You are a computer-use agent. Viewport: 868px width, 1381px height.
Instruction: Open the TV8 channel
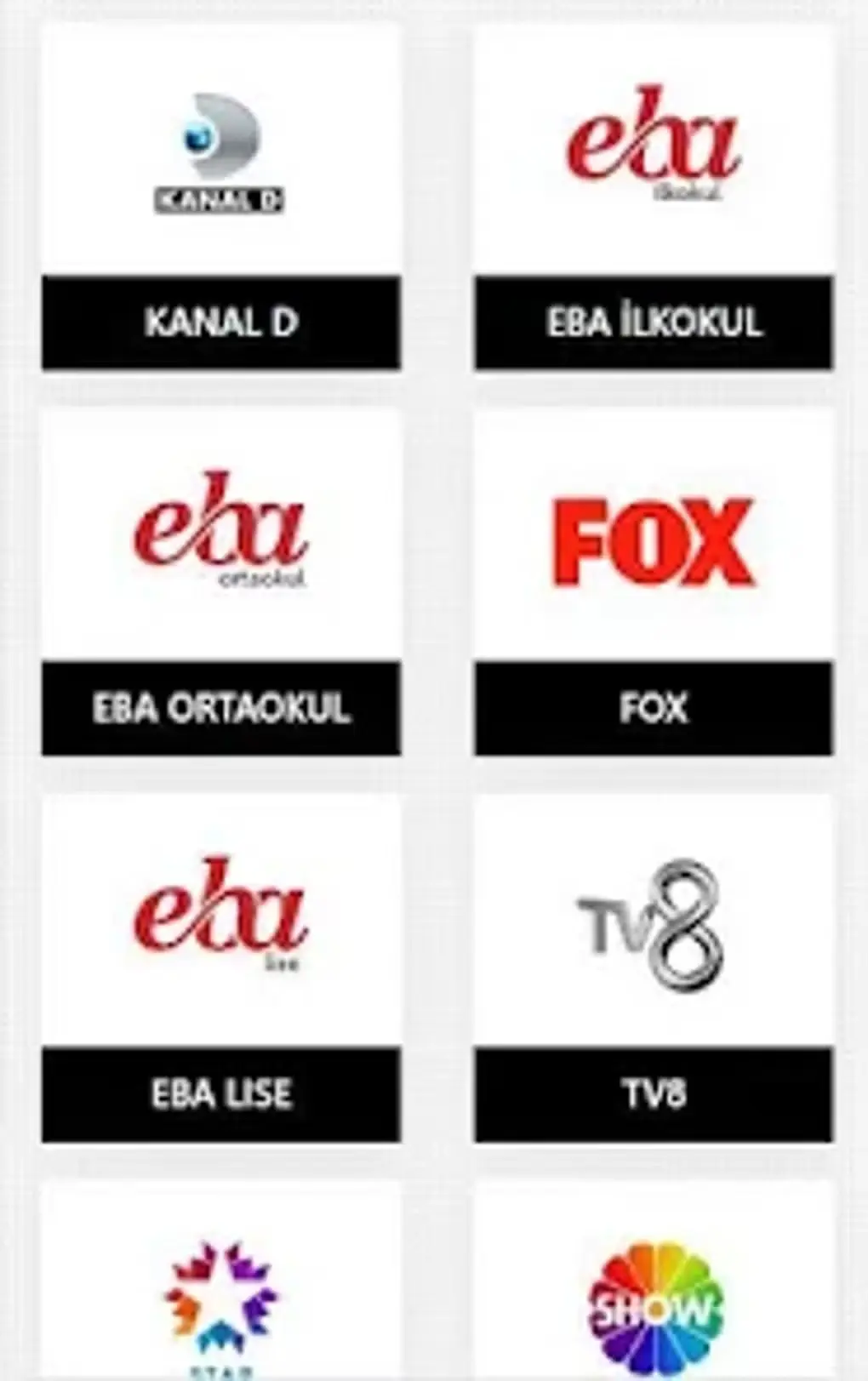tap(654, 968)
